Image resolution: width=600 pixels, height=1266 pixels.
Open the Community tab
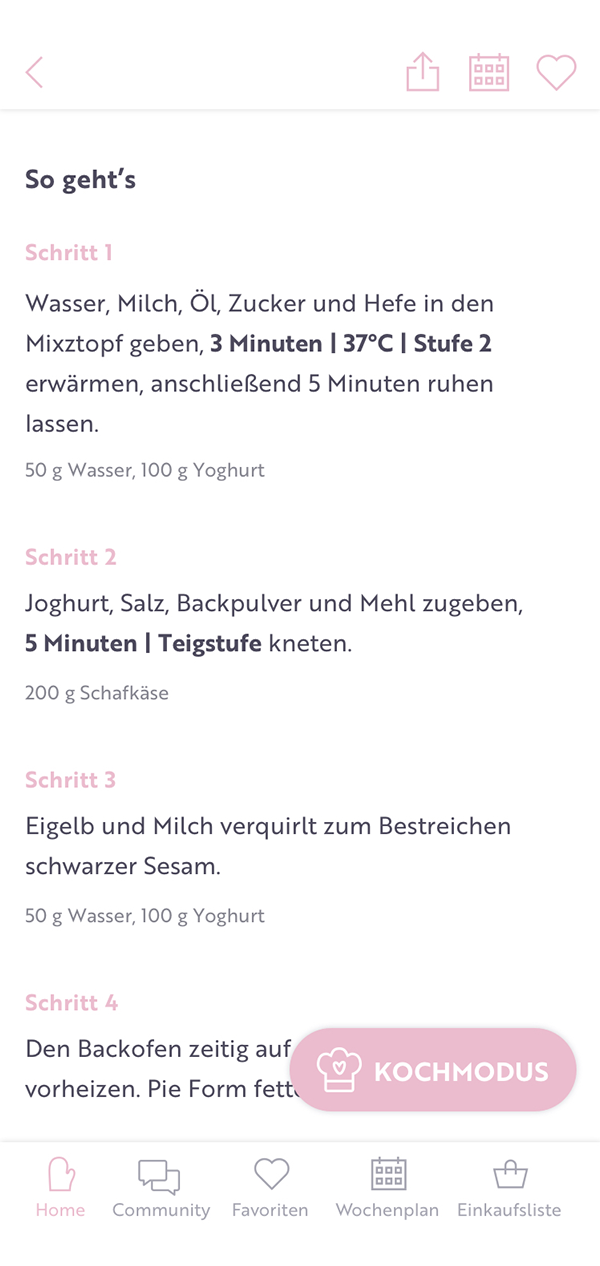tap(161, 1187)
